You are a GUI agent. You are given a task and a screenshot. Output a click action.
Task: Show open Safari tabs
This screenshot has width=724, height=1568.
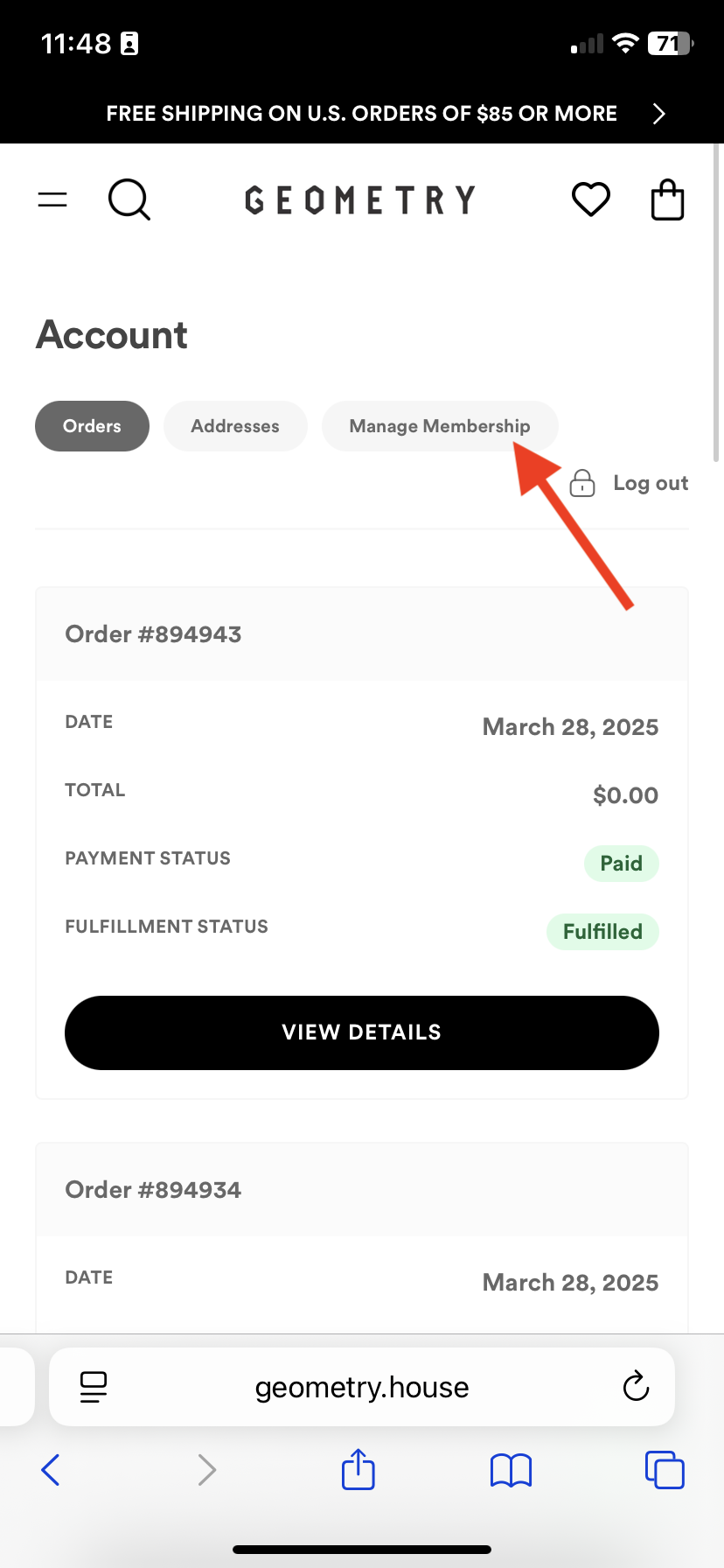click(x=665, y=1470)
